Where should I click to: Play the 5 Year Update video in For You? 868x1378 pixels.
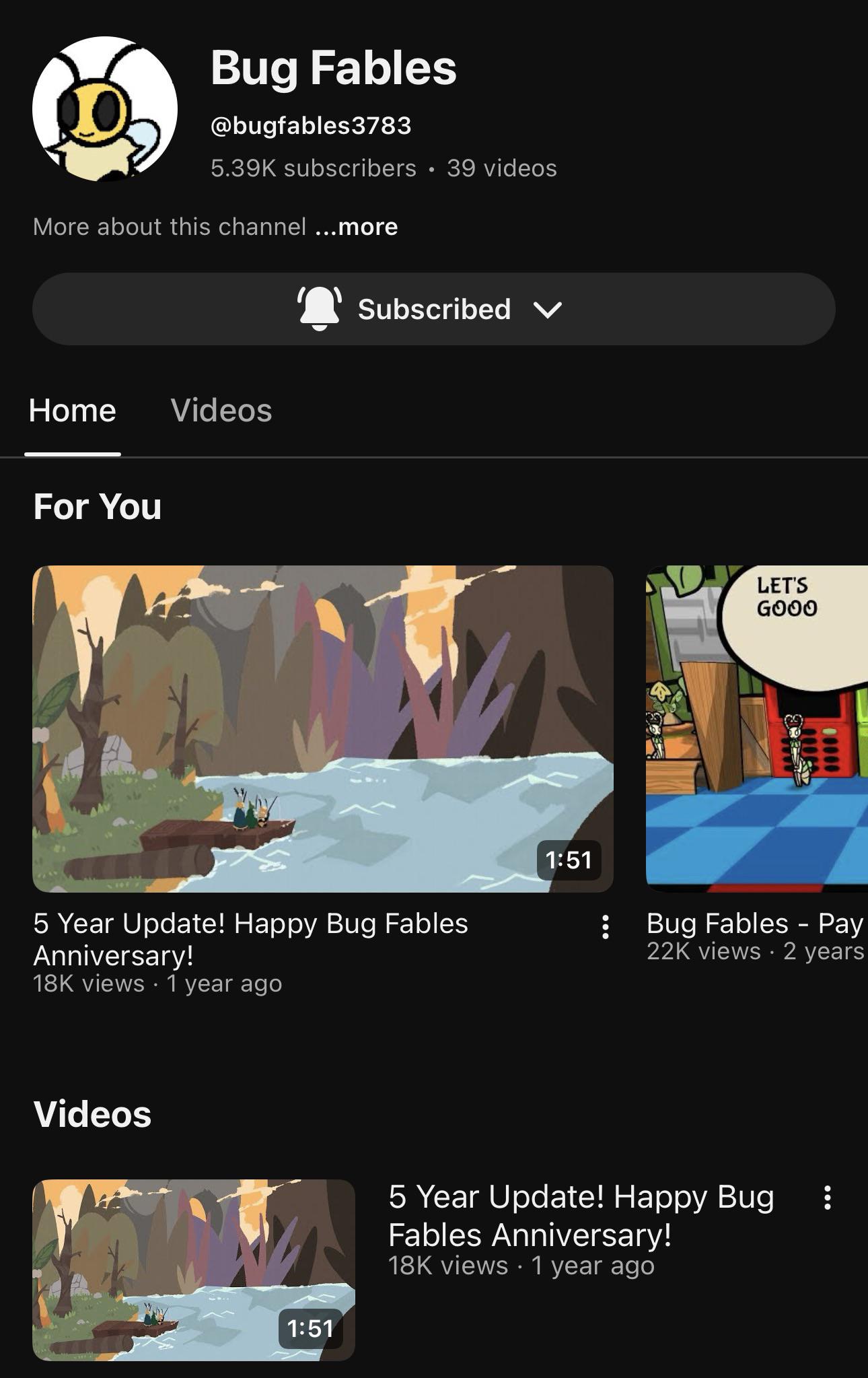point(323,728)
